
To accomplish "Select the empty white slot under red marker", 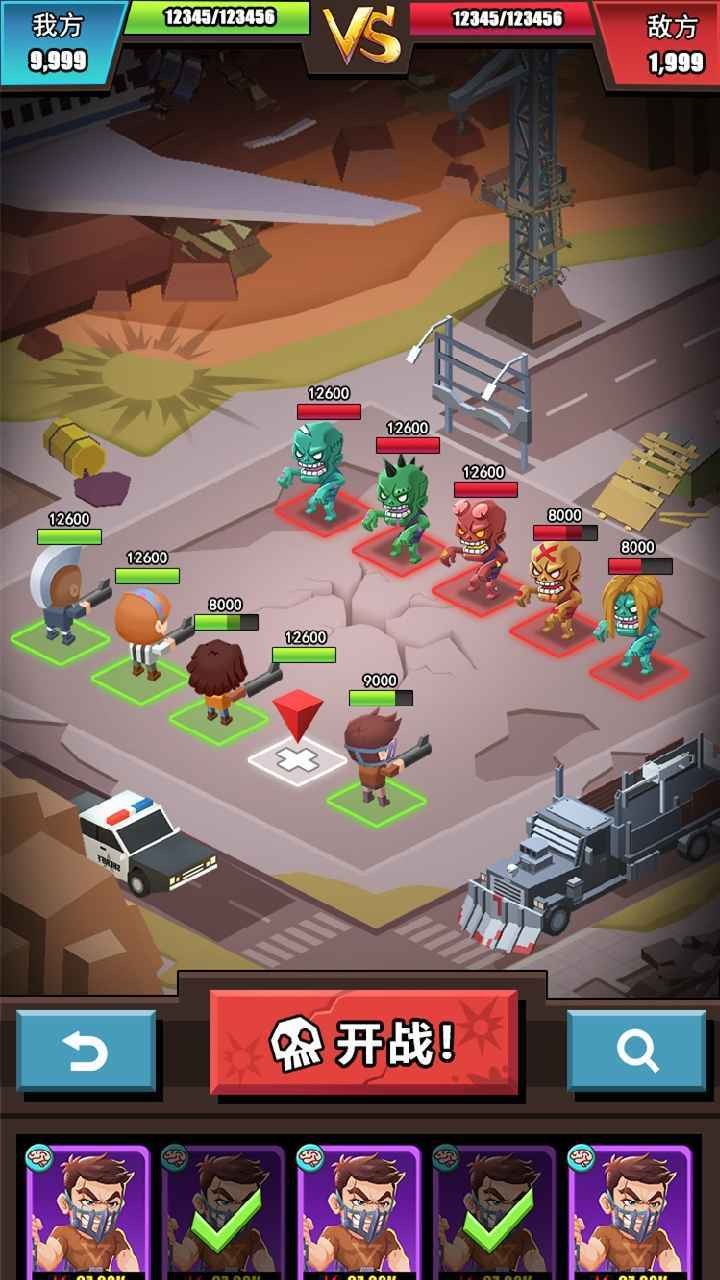I will click(296, 760).
